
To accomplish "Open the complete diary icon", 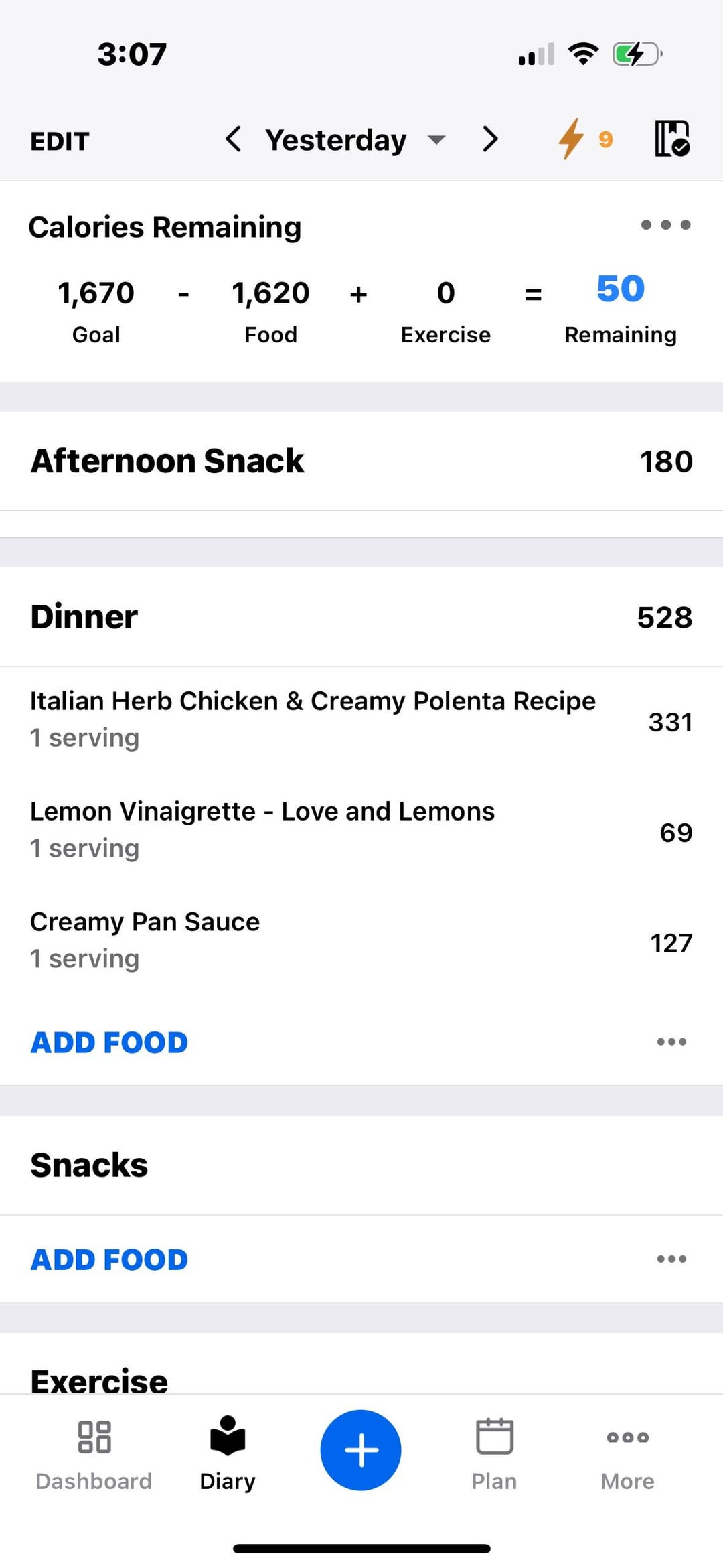I will 672,139.
